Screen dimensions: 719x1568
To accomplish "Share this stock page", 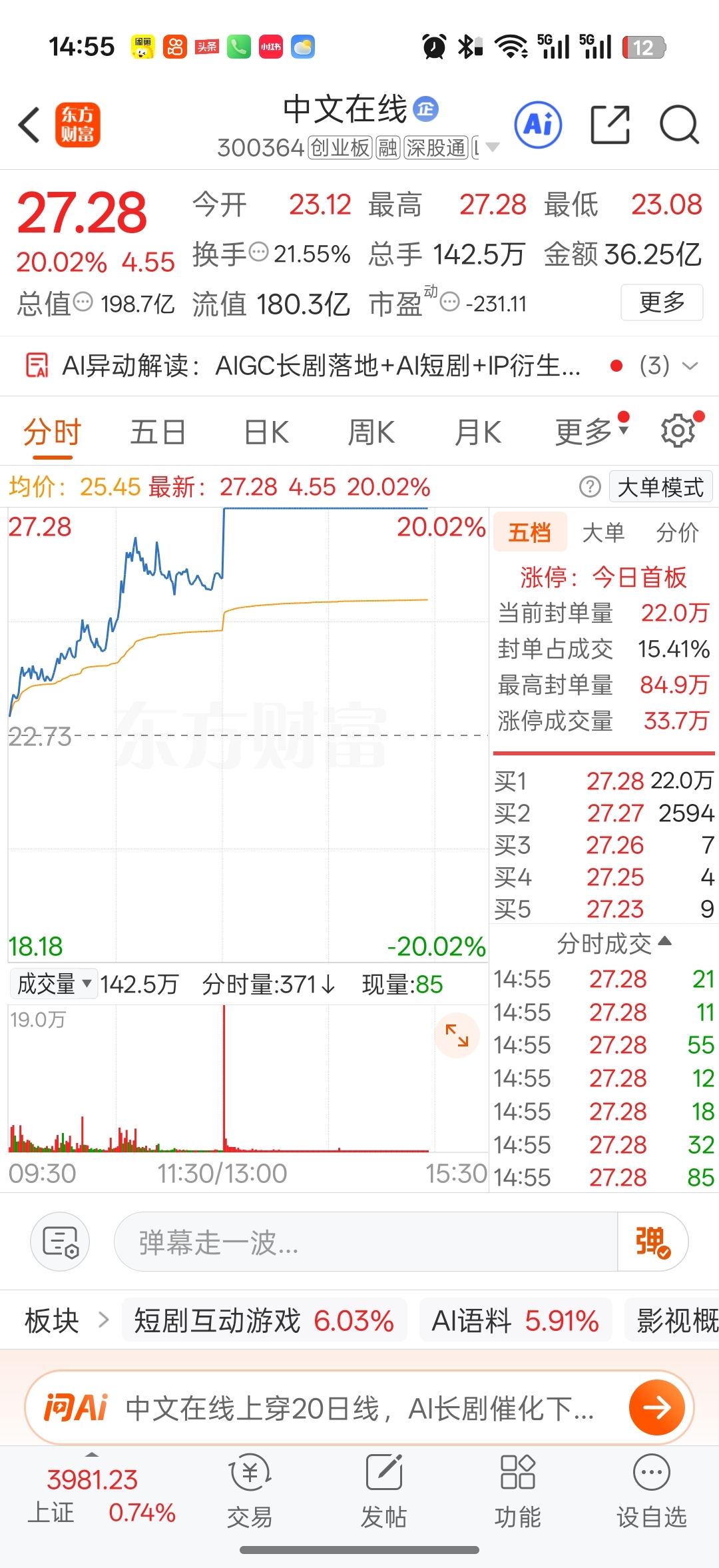I will pos(610,125).
